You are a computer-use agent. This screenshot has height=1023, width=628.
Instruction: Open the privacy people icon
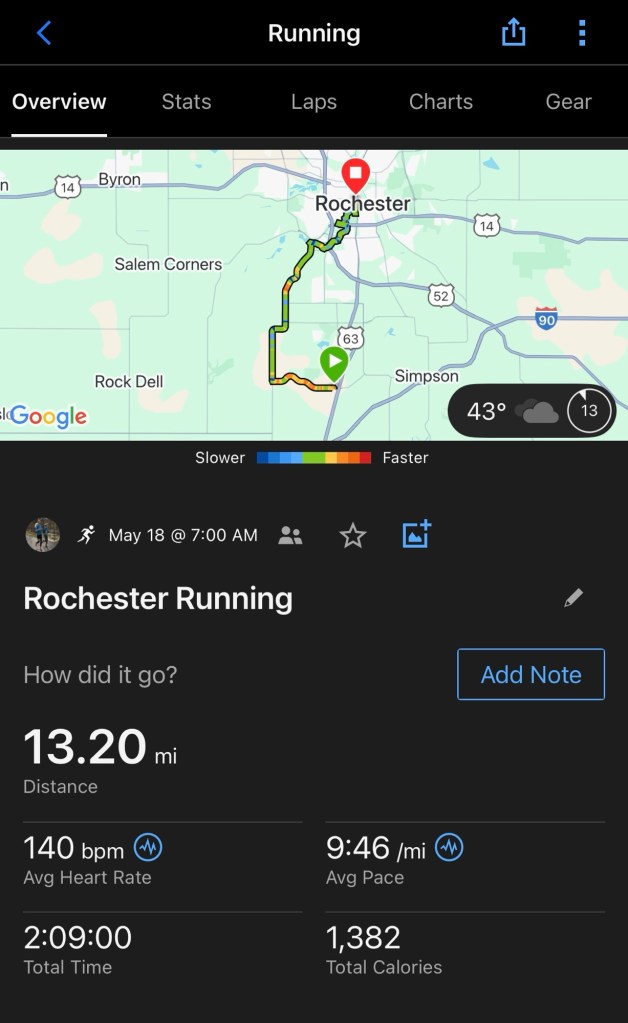(290, 535)
